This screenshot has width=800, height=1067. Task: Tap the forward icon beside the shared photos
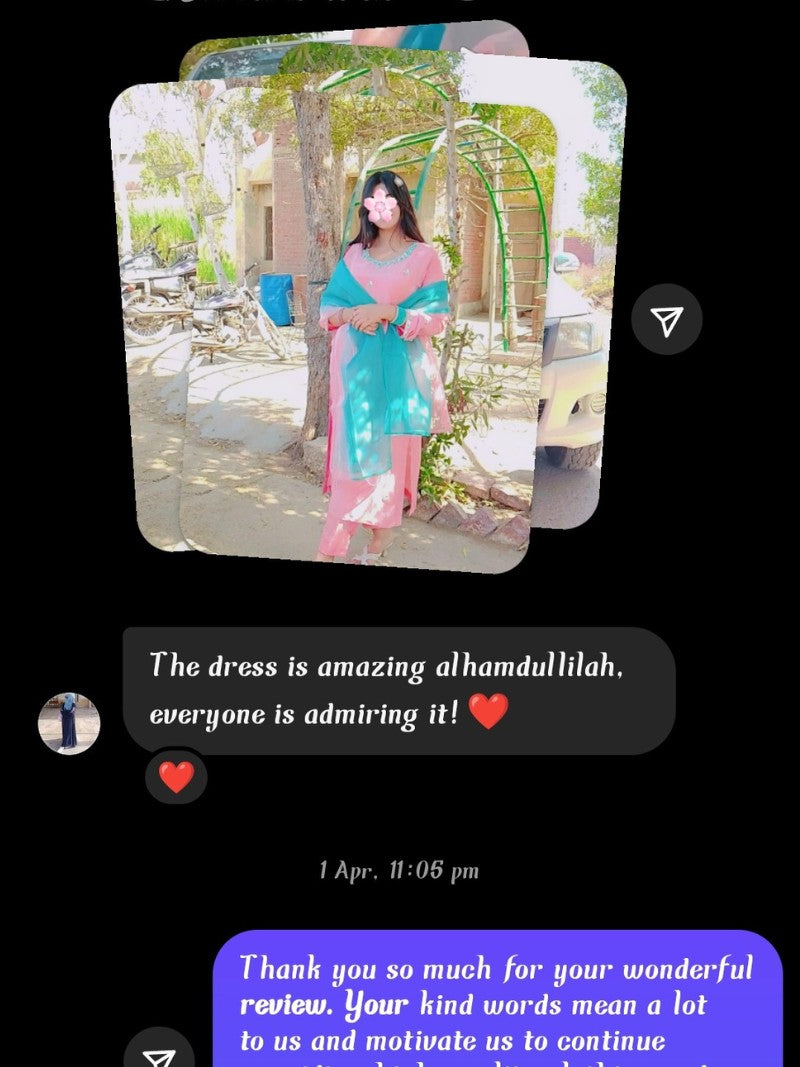(667, 320)
